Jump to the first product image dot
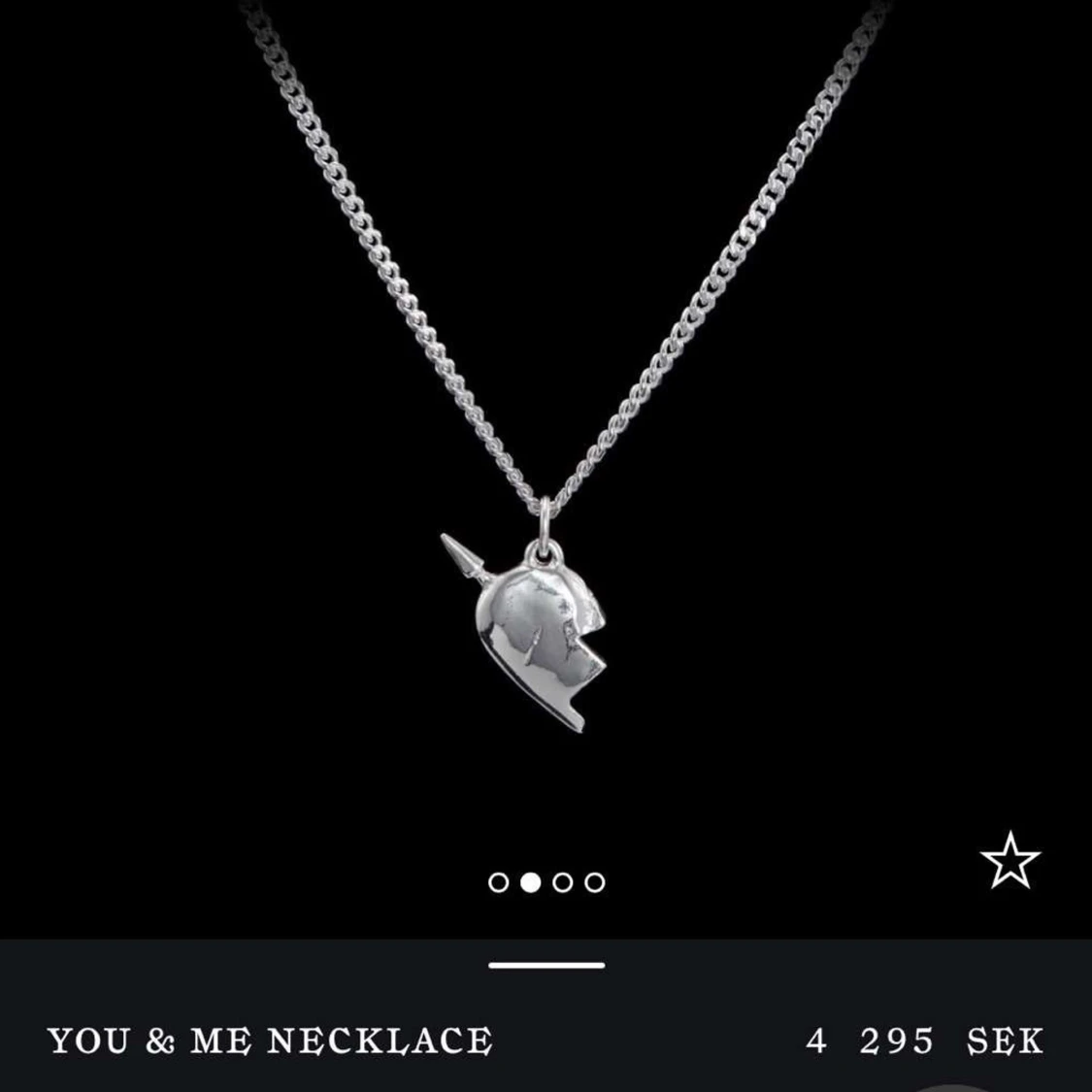 point(498,882)
